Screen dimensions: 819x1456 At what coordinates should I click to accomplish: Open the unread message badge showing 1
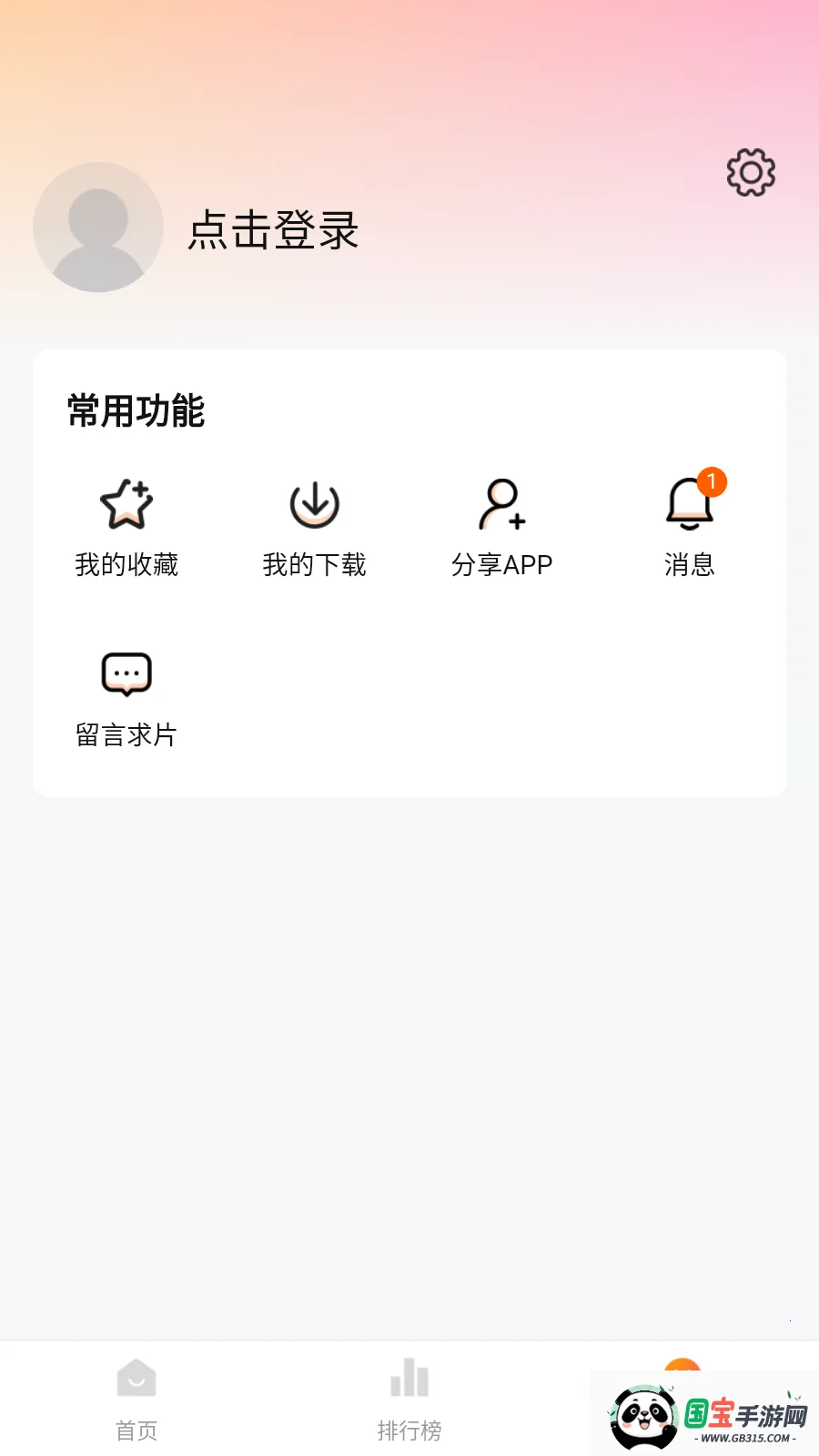pyautogui.click(x=712, y=483)
